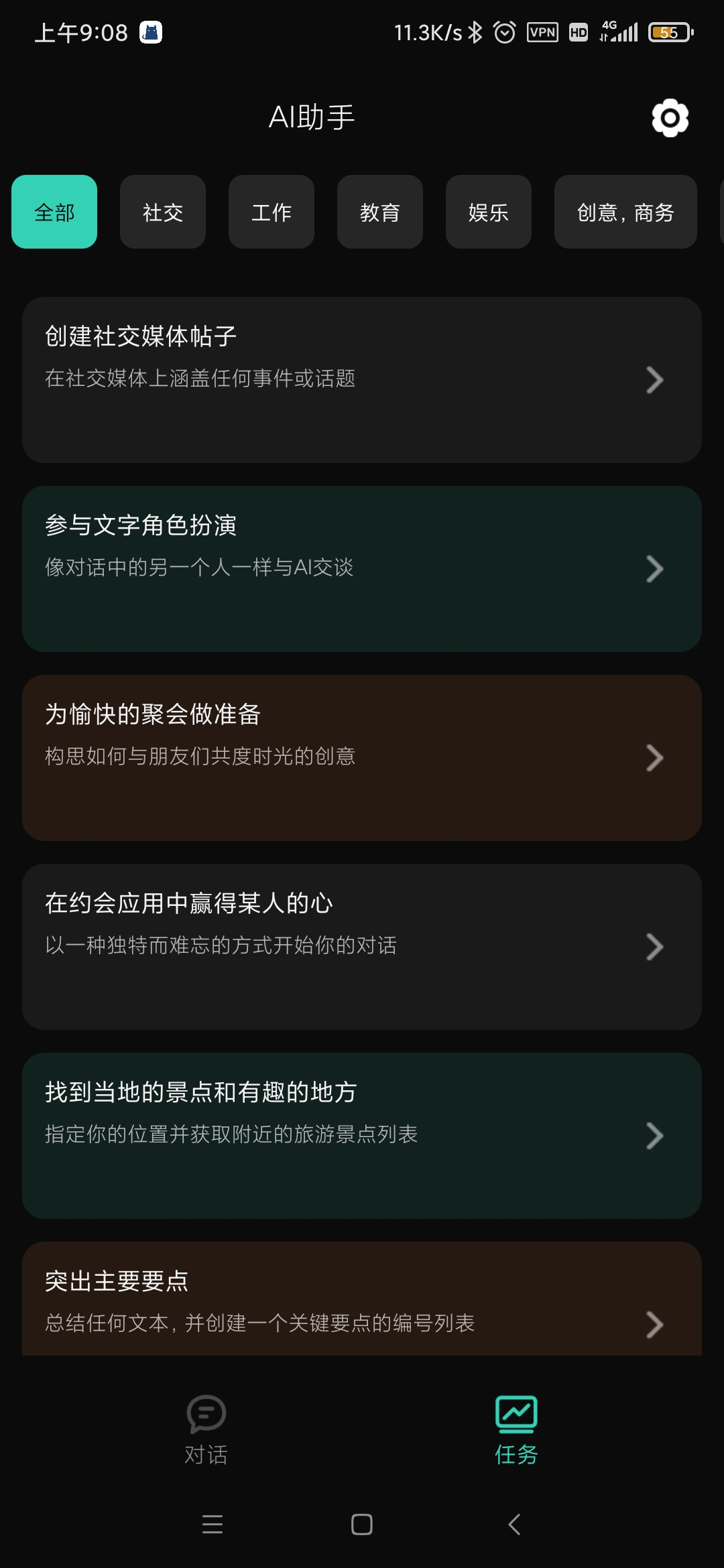Open the settings gear icon
Screen dimensions: 724x1568
coord(670,118)
